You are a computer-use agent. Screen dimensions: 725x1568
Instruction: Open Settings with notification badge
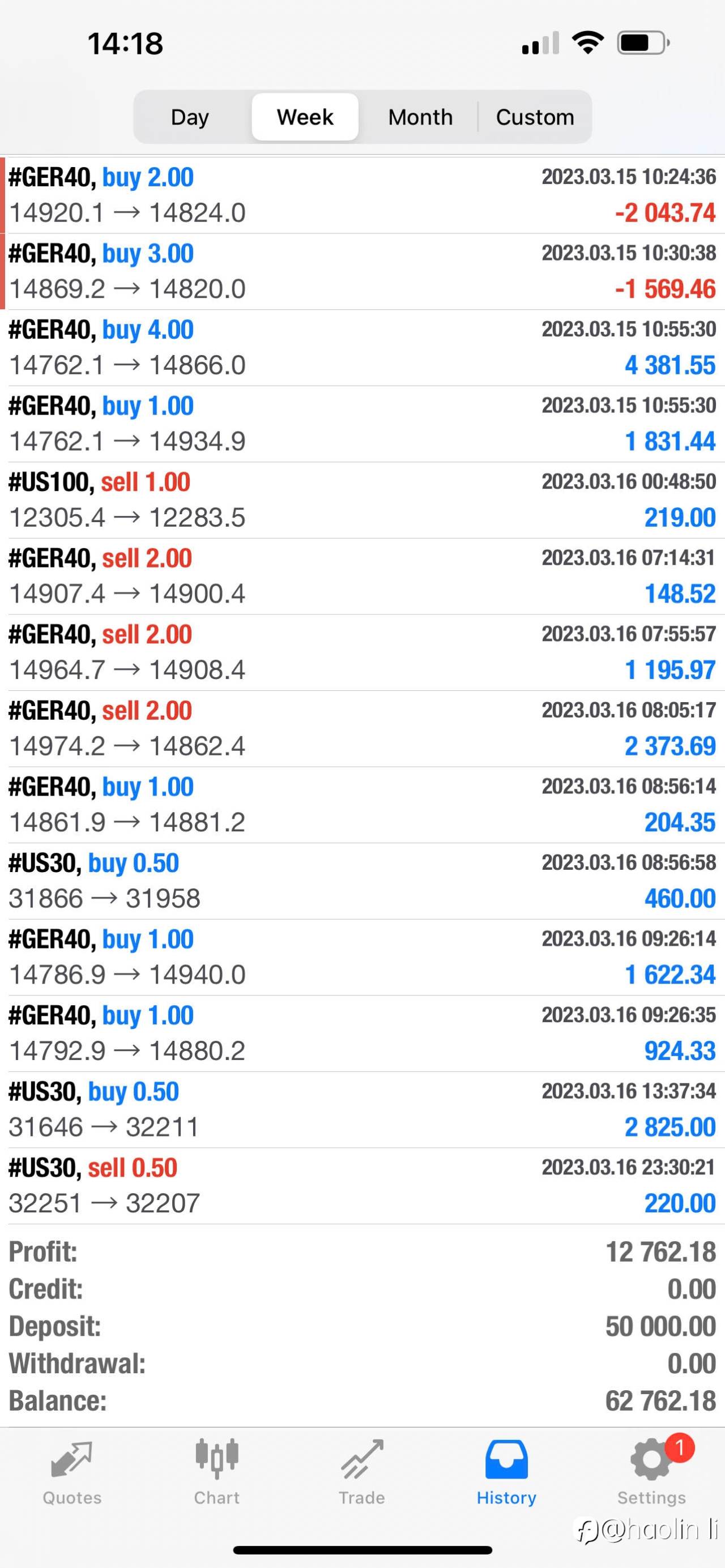tap(651, 1472)
